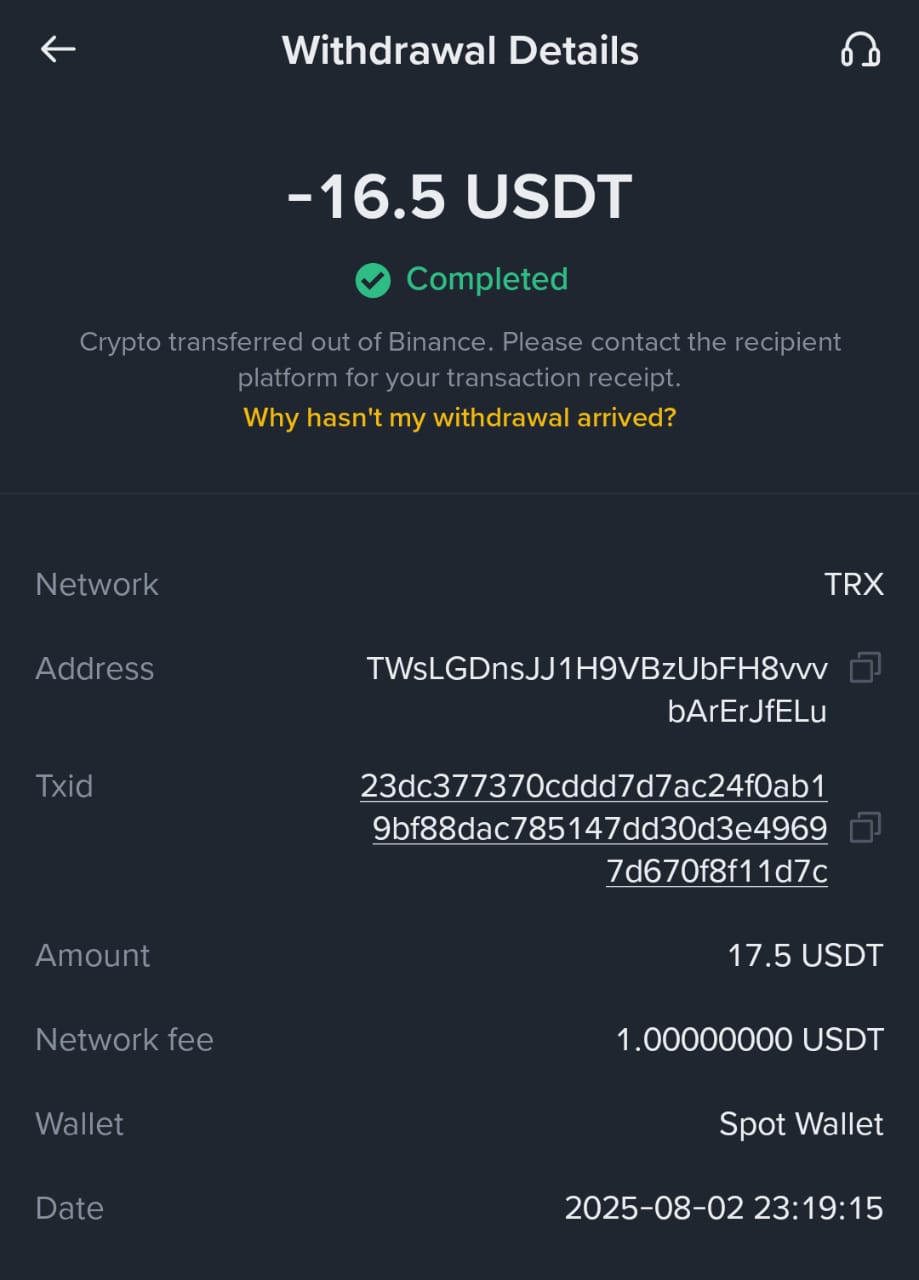Image resolution: width=919 pixels, height=1280 pixels.
Task: Tap the Binance transfer notice text
Action: tap(459, 360)
